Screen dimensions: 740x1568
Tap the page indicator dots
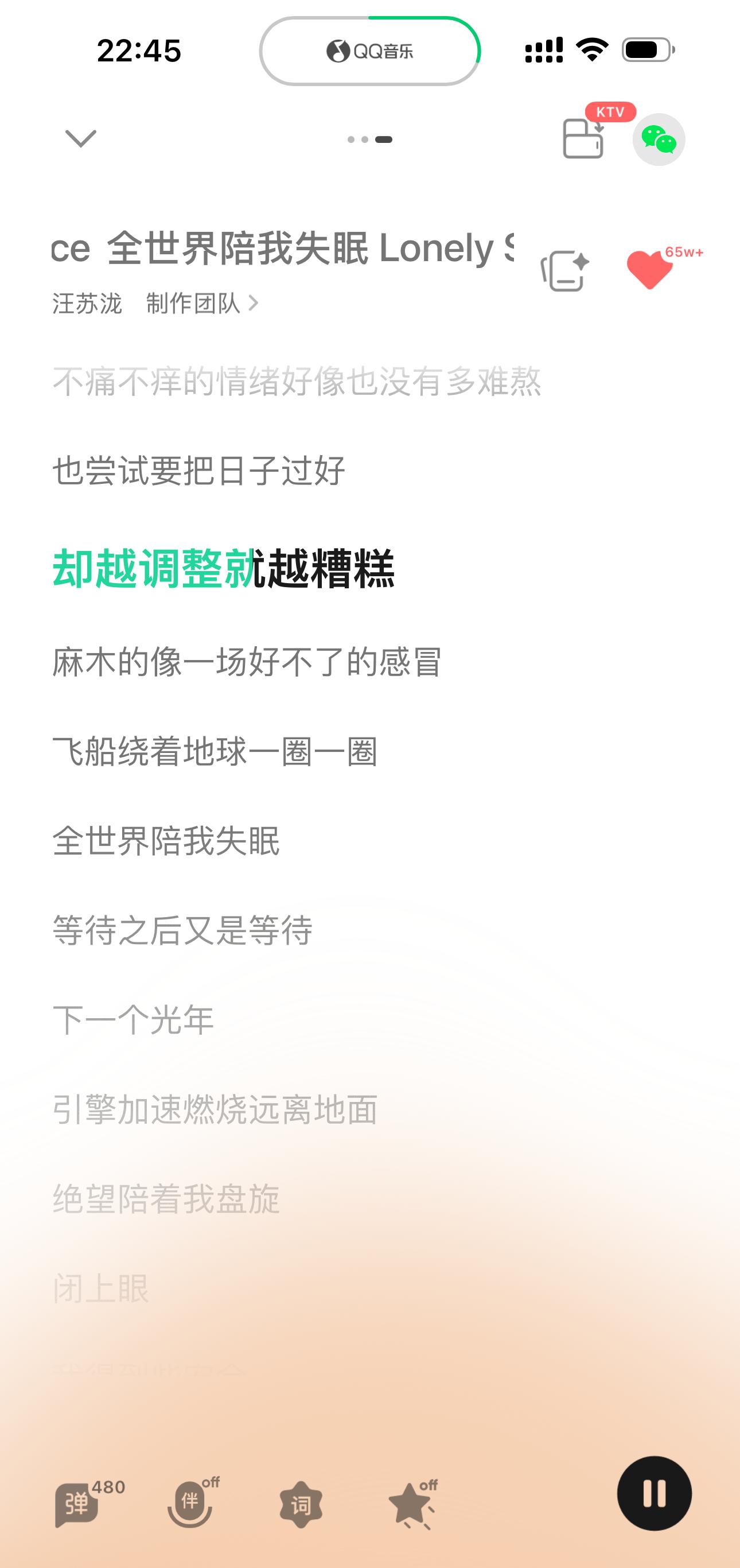click(x=370, y=139)
